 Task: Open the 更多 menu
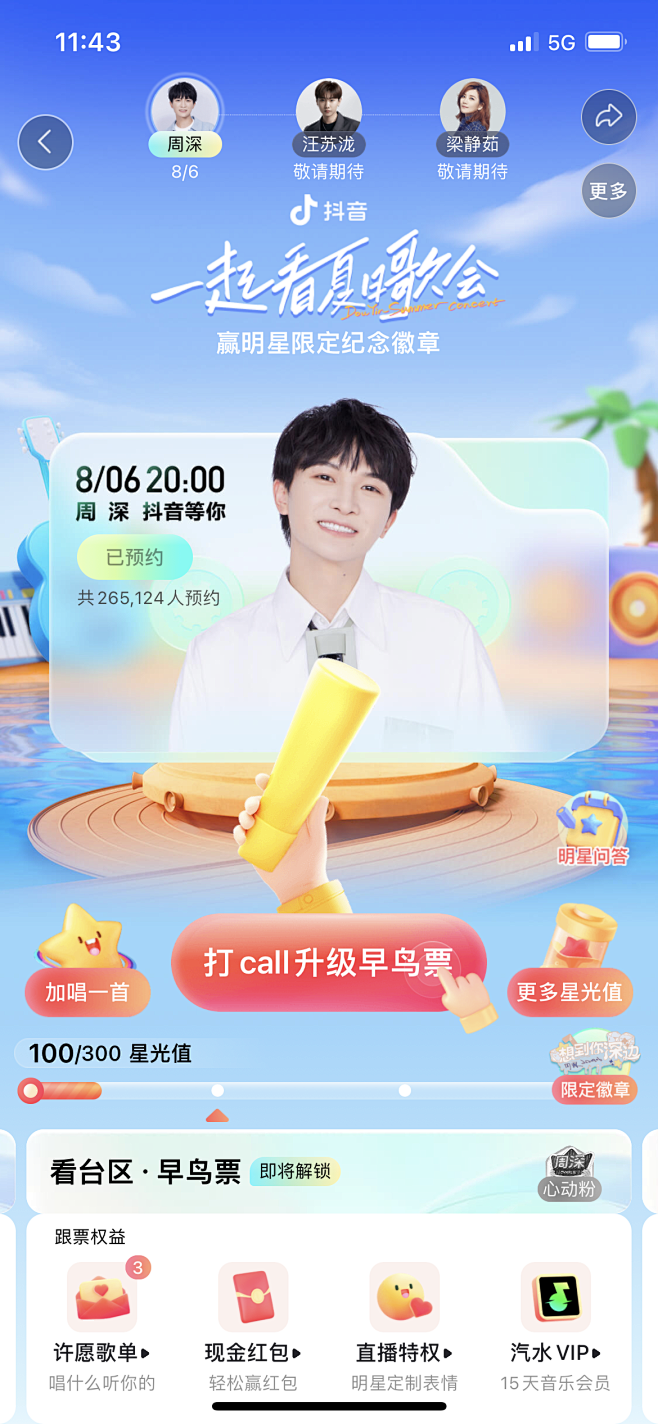[609, 191]
